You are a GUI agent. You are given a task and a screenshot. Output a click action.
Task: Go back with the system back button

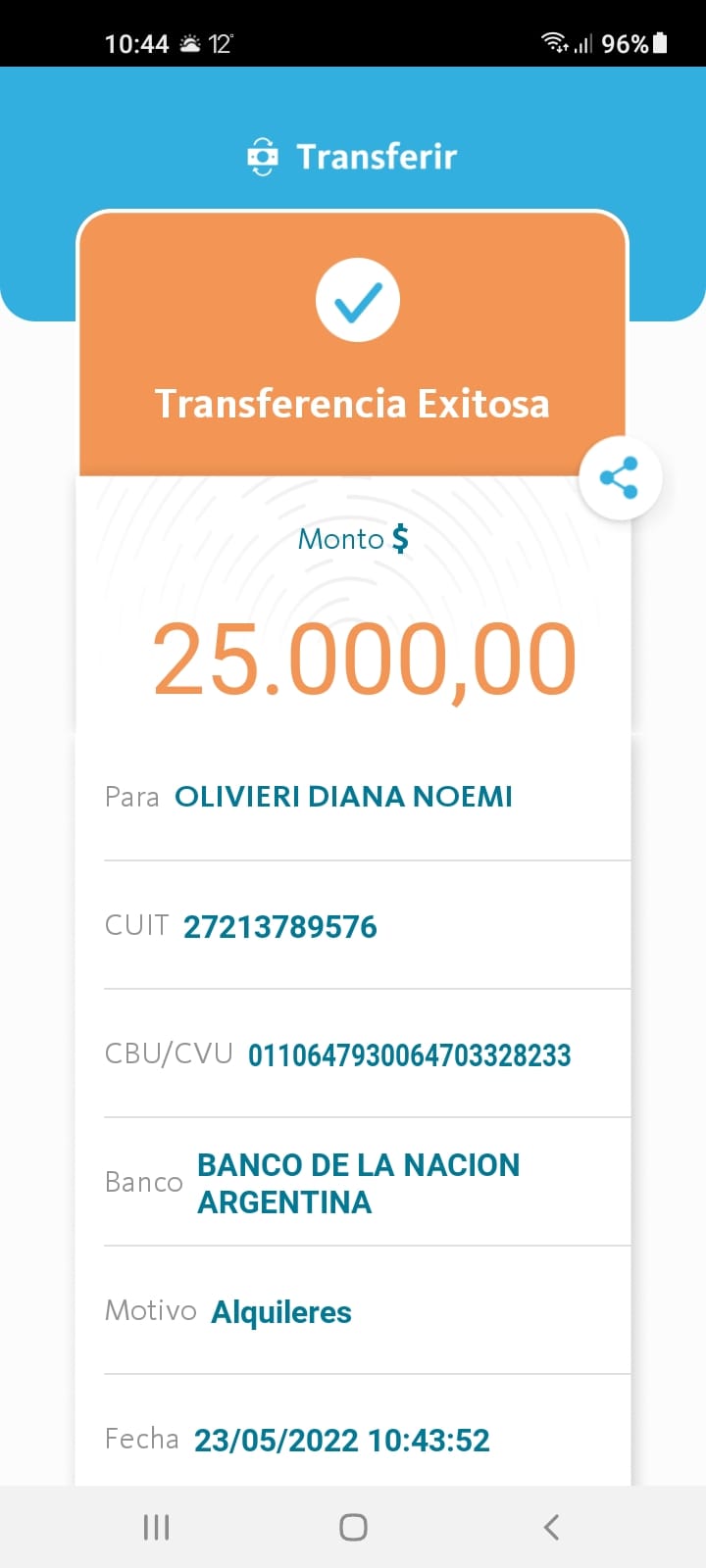[551, 1527]
